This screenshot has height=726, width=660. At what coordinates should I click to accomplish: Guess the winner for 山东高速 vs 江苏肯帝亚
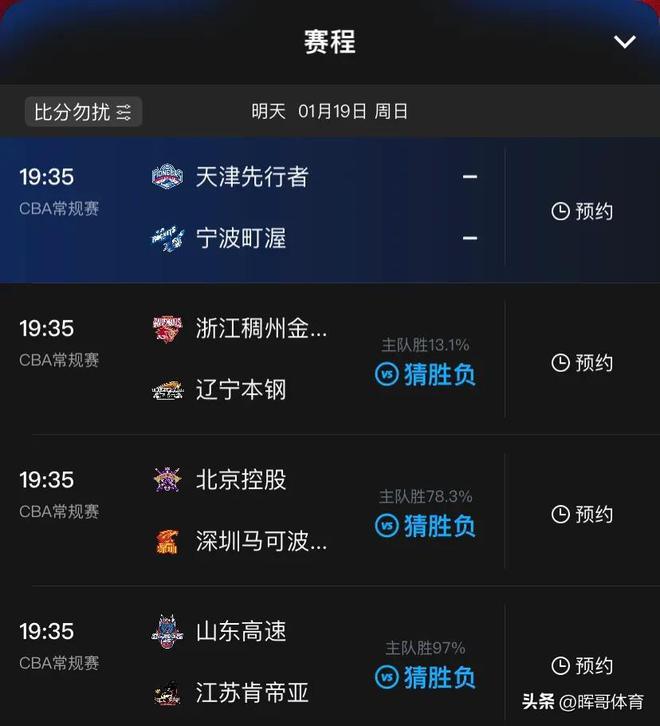pyautogui.click(x=425, y=678)
